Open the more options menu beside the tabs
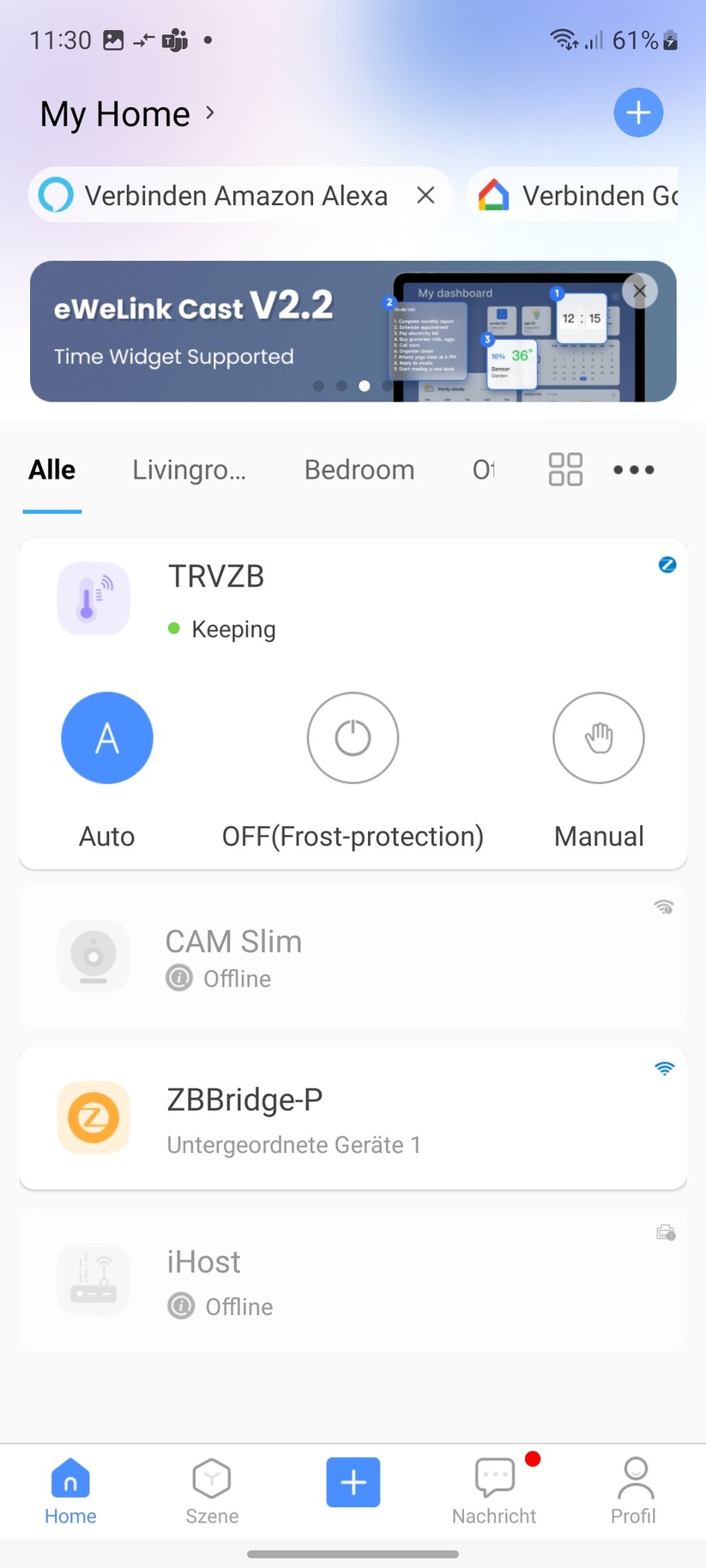 coord(633,469)
